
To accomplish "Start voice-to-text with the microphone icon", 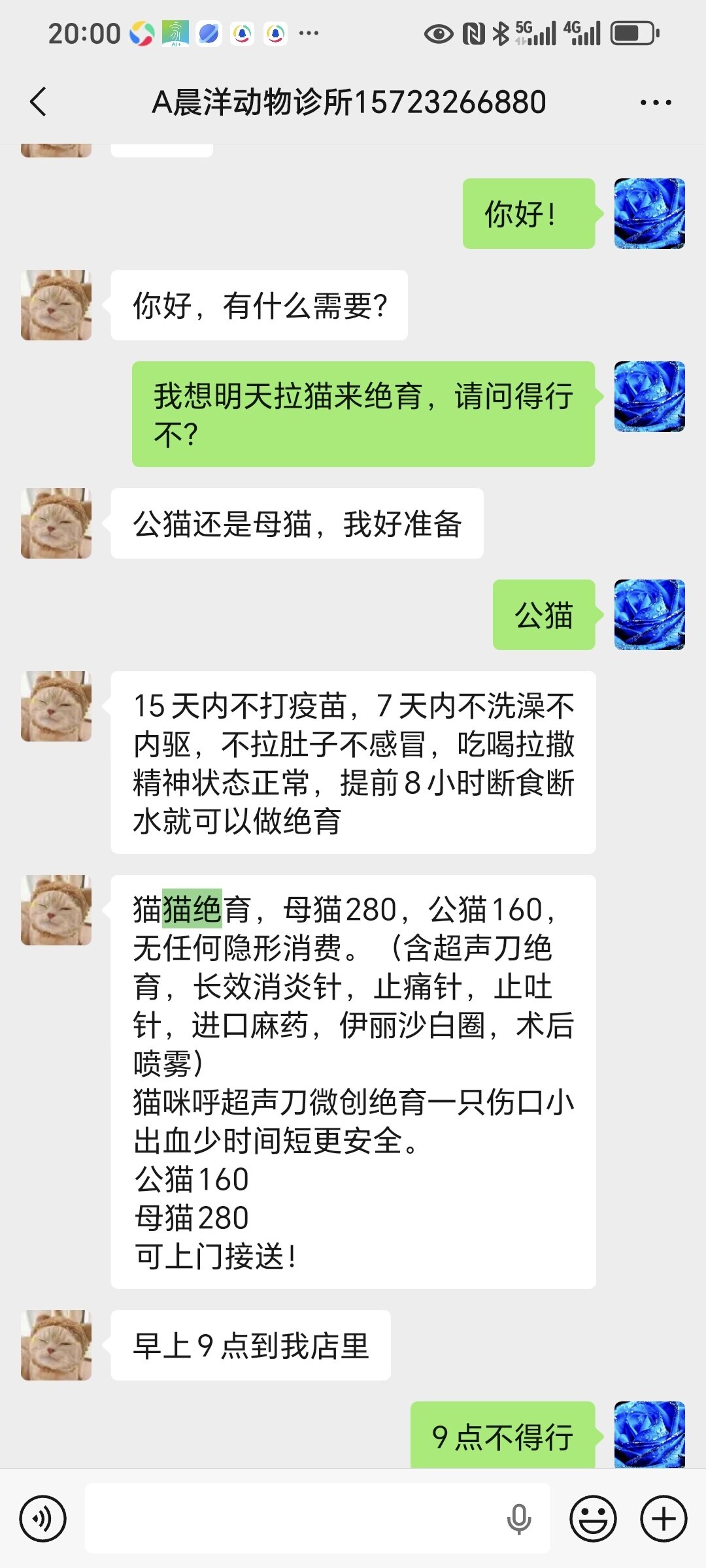I will [519, 1519].
